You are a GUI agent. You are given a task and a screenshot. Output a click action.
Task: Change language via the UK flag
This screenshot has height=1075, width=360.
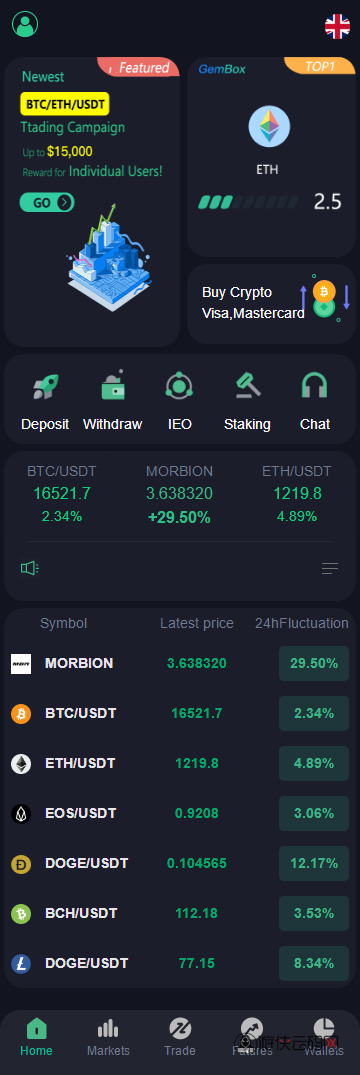pyautogui.click(x=337, y=26)
